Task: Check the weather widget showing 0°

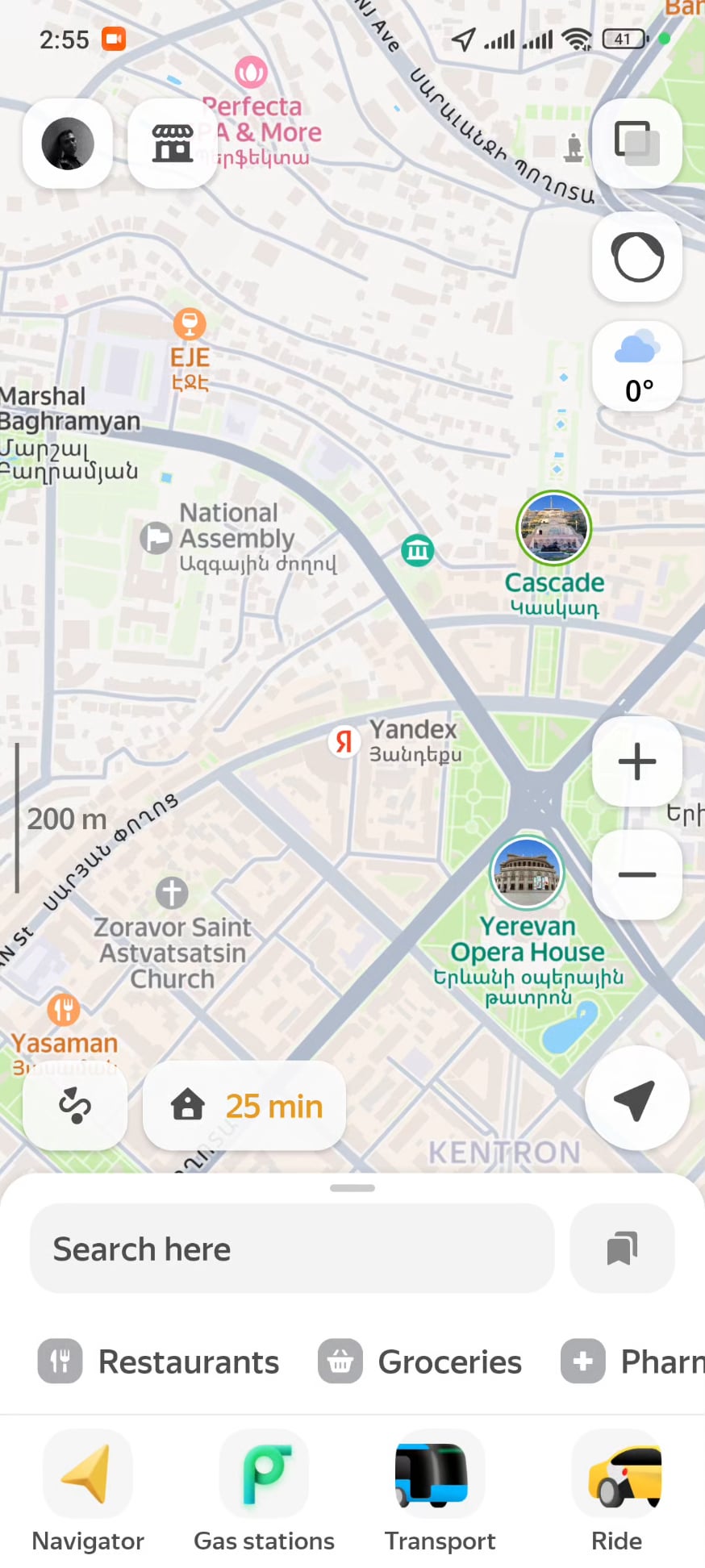Action: pyautogui.click(x=637, y=366)
